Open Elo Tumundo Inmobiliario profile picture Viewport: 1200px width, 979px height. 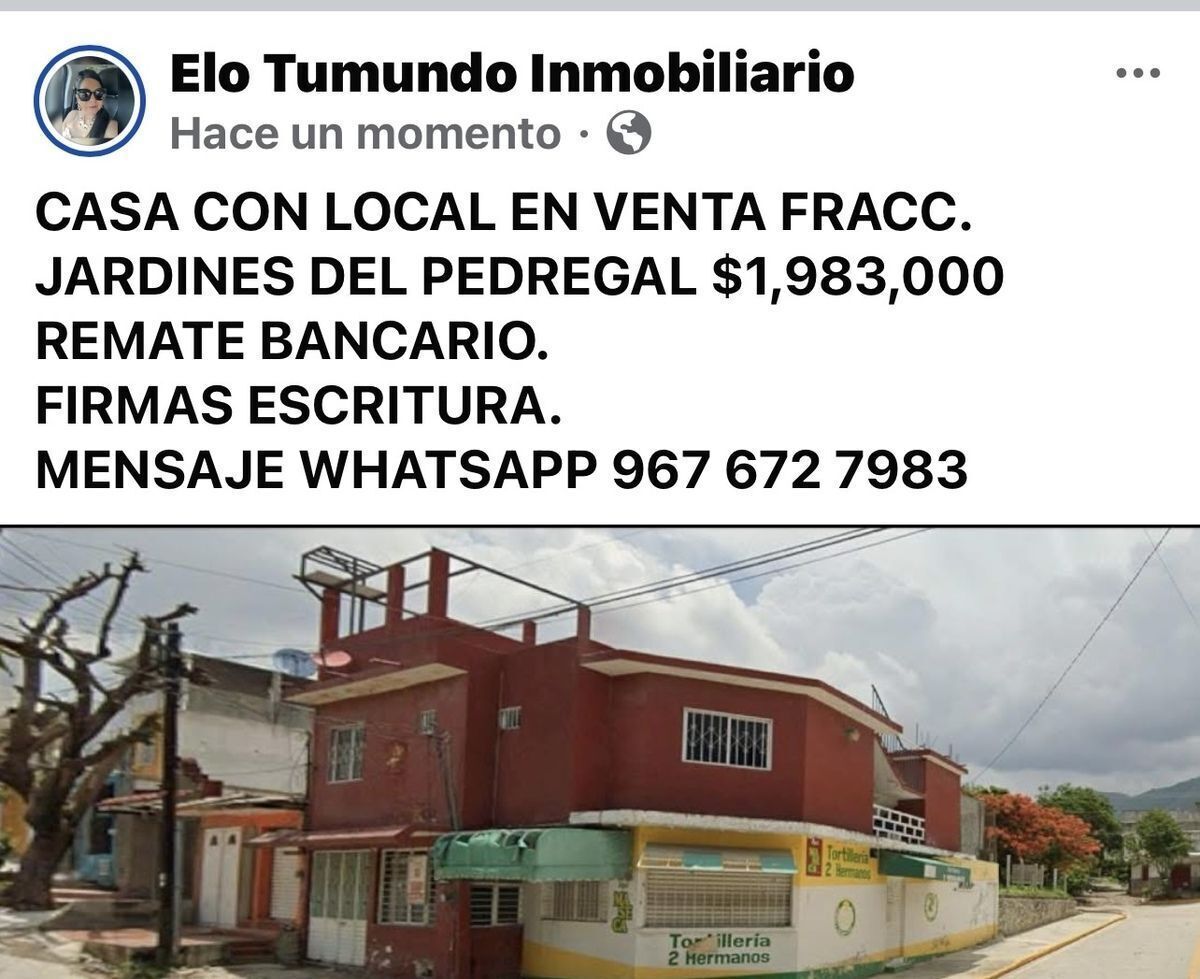pyautogui.click(x=89, y=101)
